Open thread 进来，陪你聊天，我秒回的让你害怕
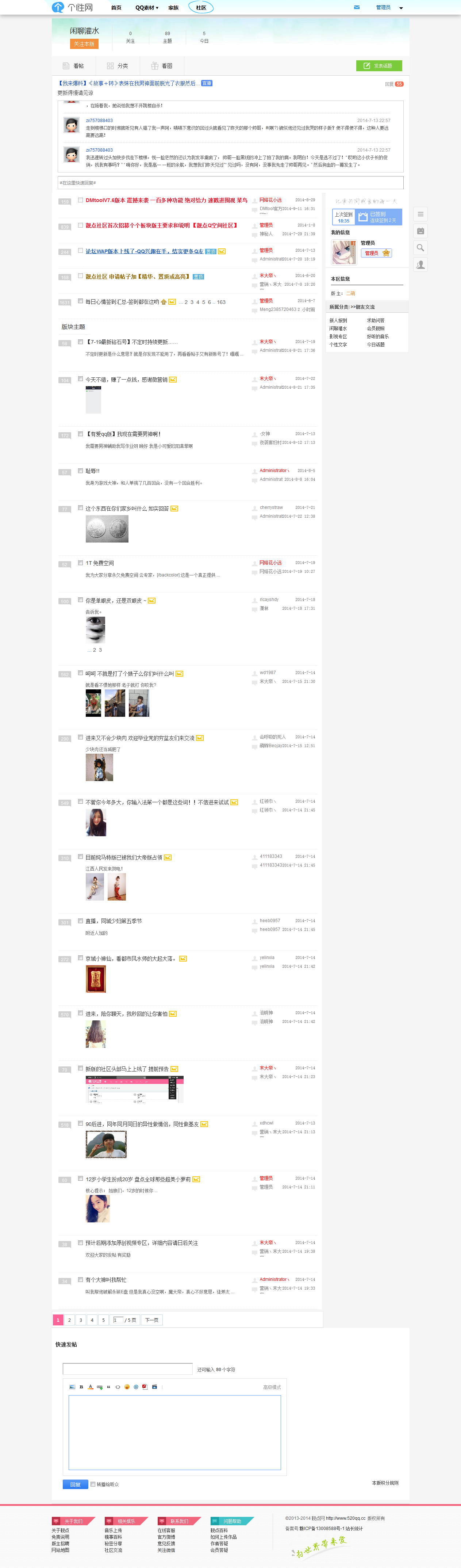461x1568 pixels. [126, 1013]
